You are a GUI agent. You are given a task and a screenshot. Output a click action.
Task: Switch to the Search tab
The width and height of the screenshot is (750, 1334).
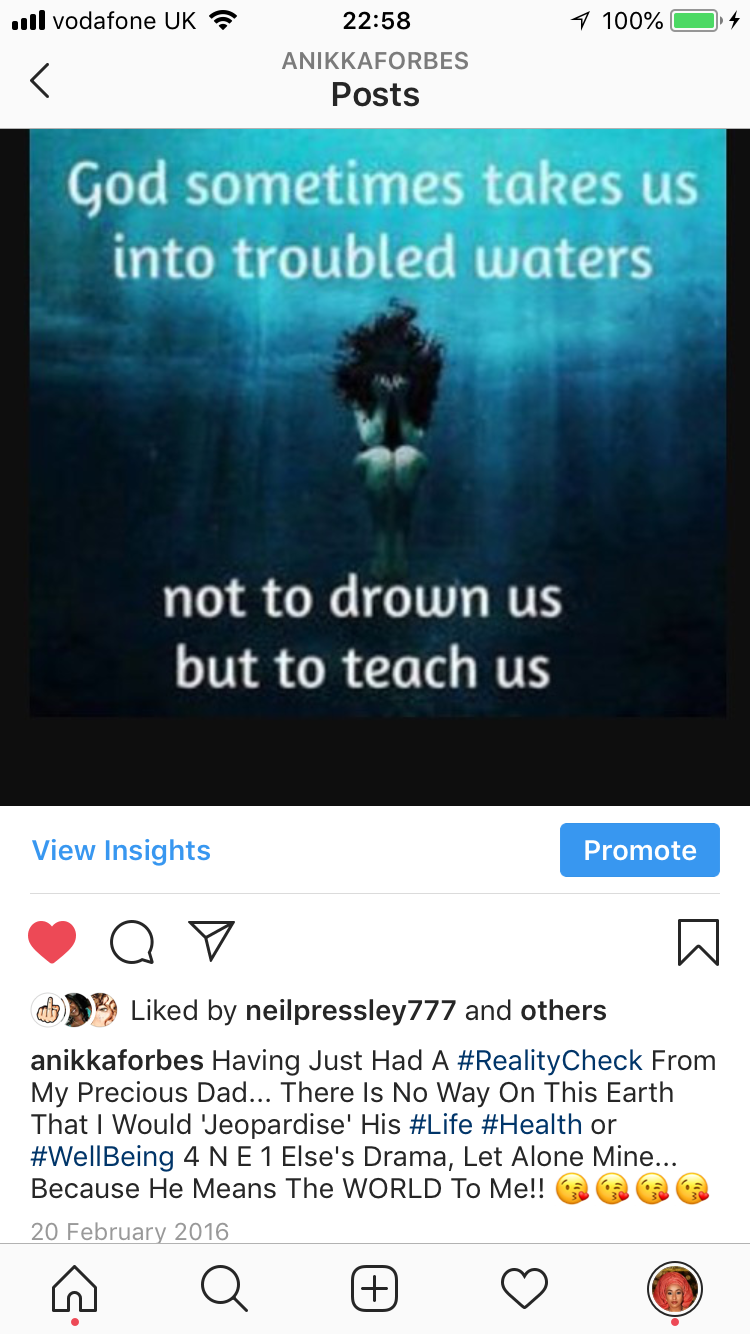[x=224, y=1288]
